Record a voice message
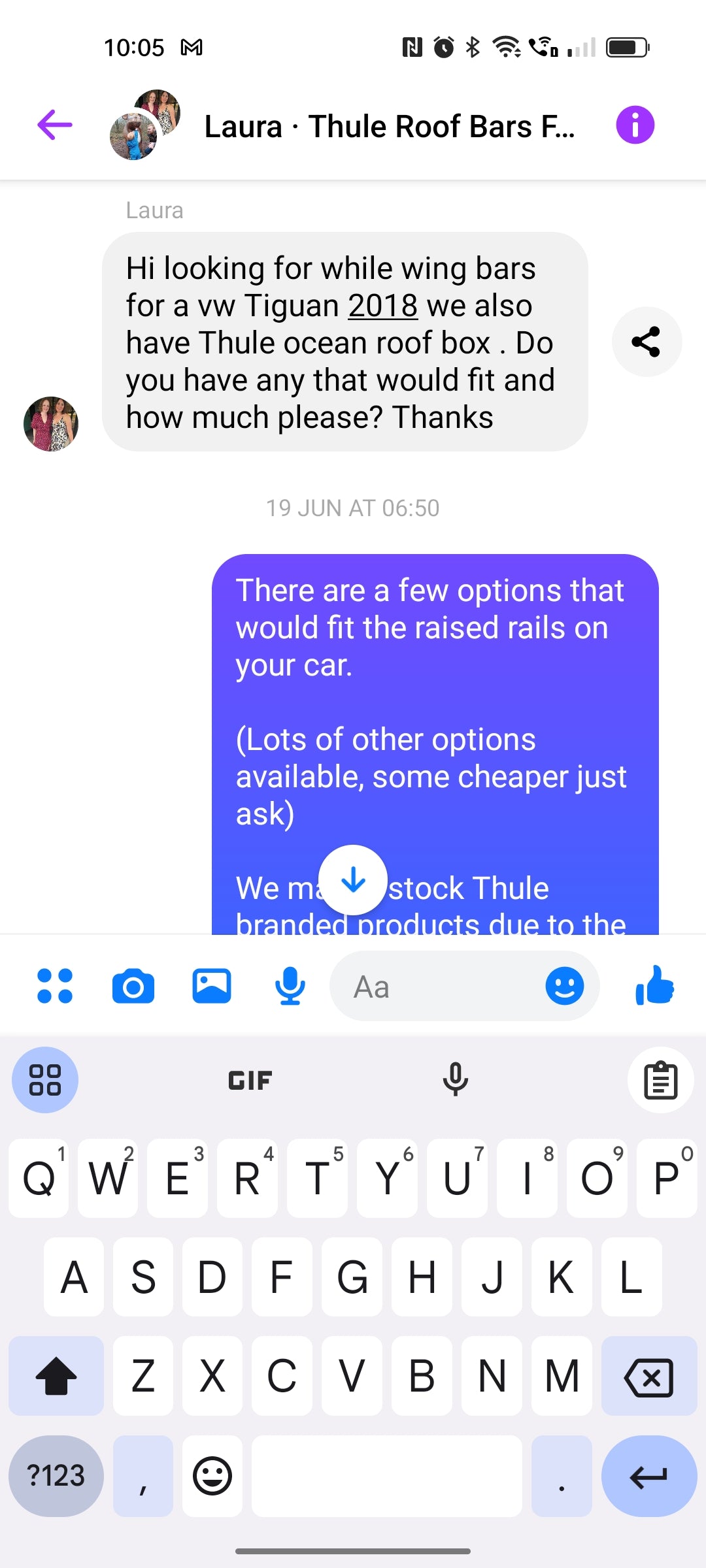 click(290, 986)
